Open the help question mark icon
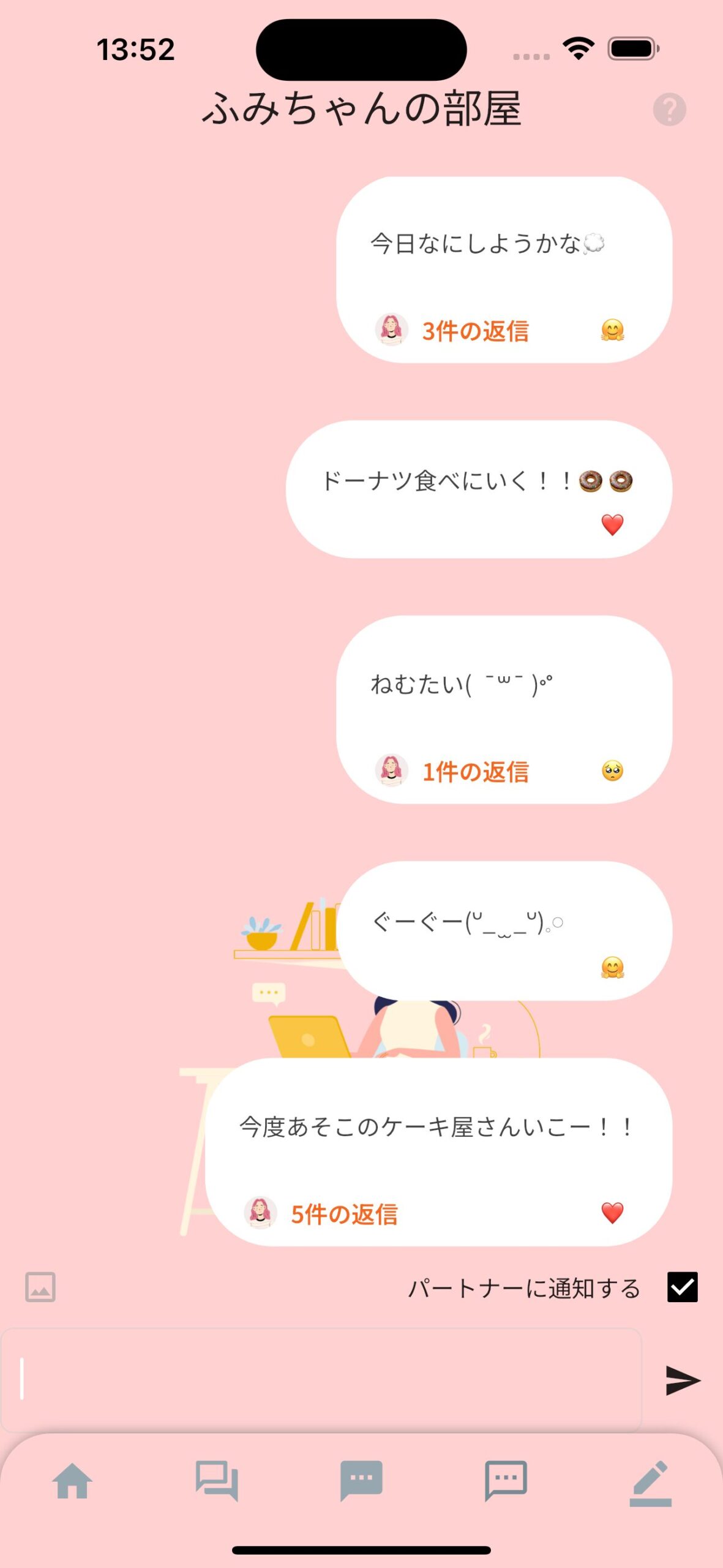The width and height of the screenshot is (723, 1568). pos(669,110)
